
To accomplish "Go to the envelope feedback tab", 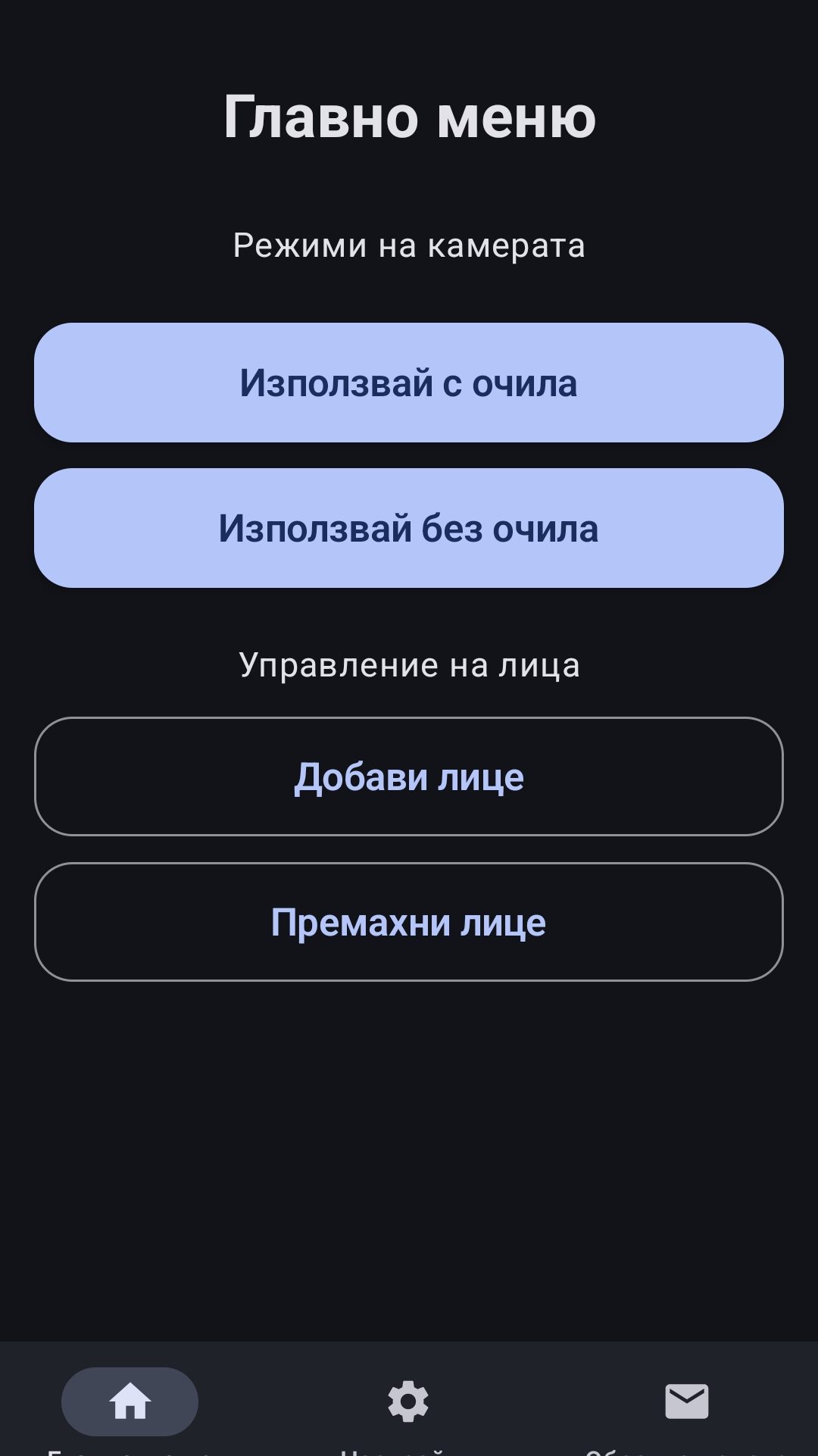I will tap(686, 1401).
